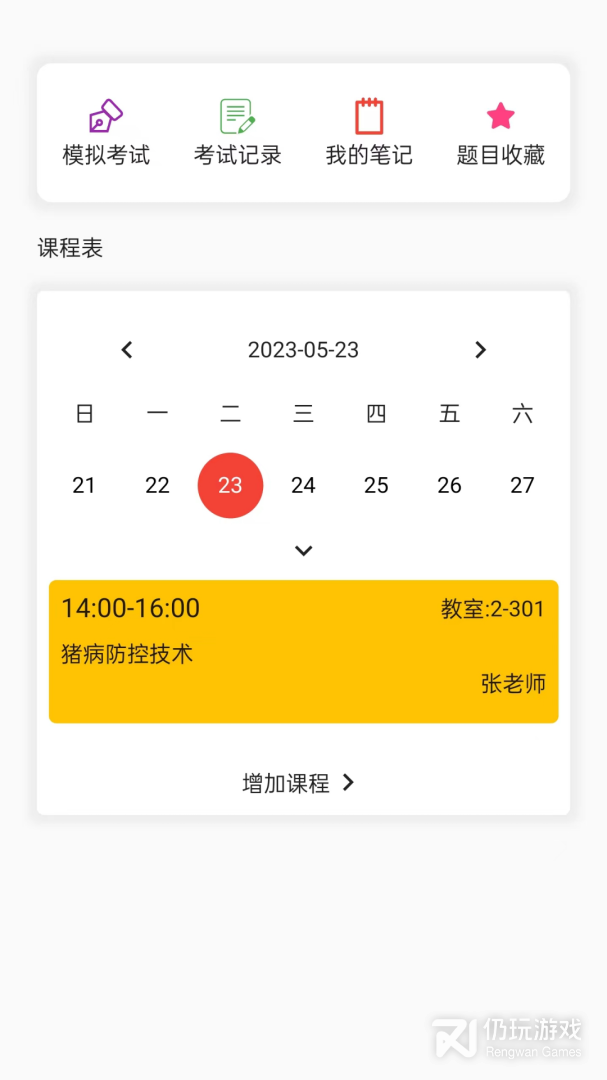
Task: Expand the calendar with down chevron
Action: point(304,550)
